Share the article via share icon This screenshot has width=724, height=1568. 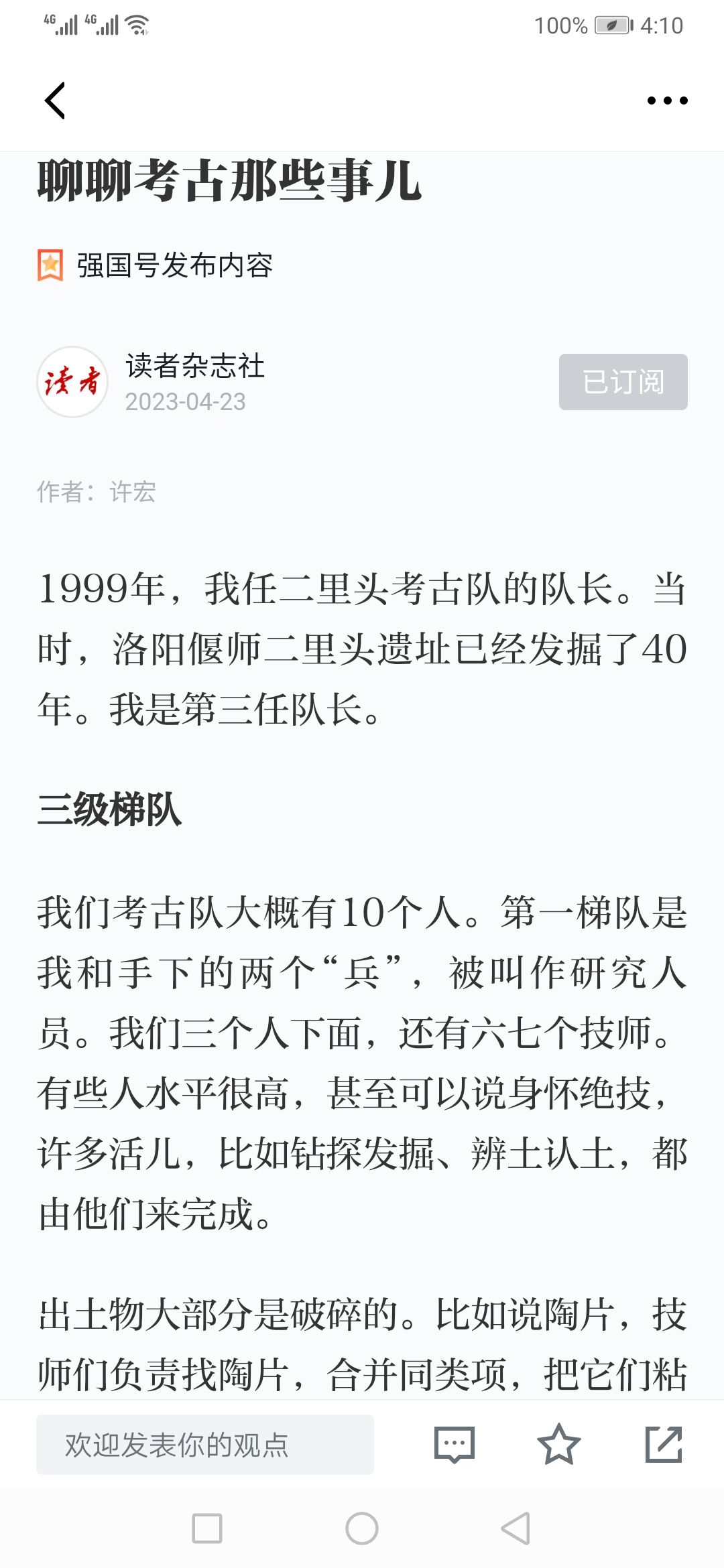664,1444
